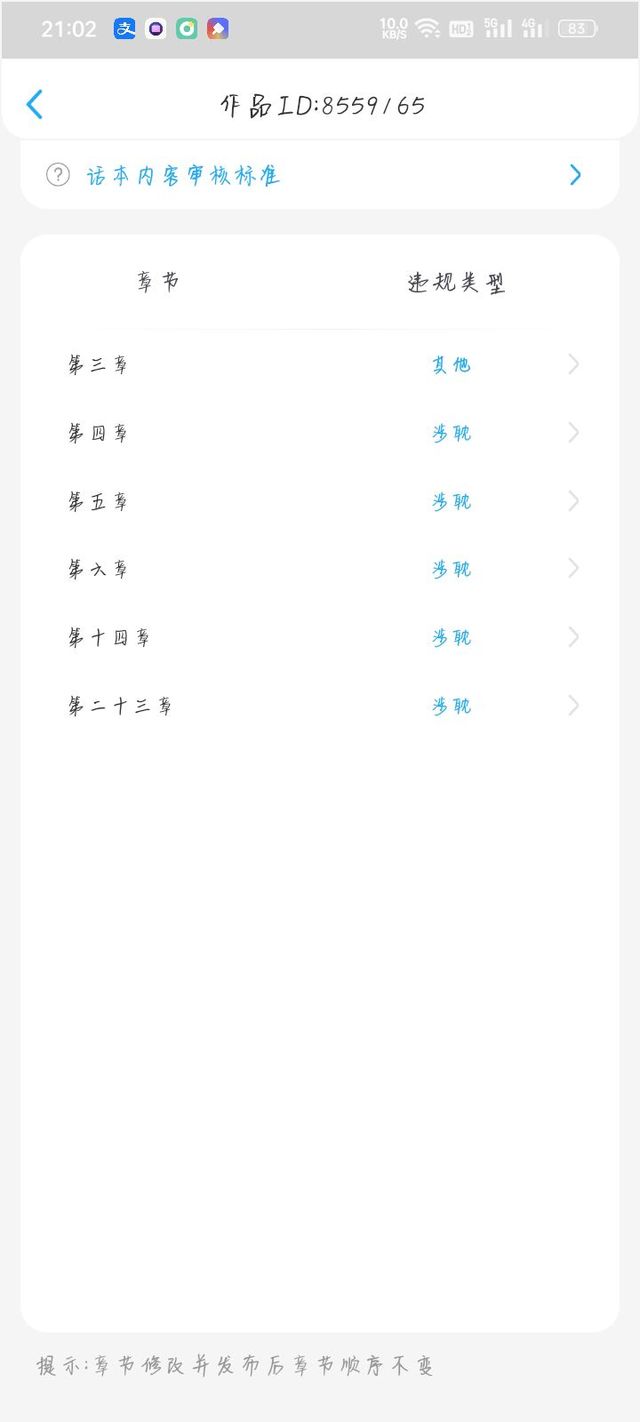Open the 第四章 violation row

coord(320,433)
